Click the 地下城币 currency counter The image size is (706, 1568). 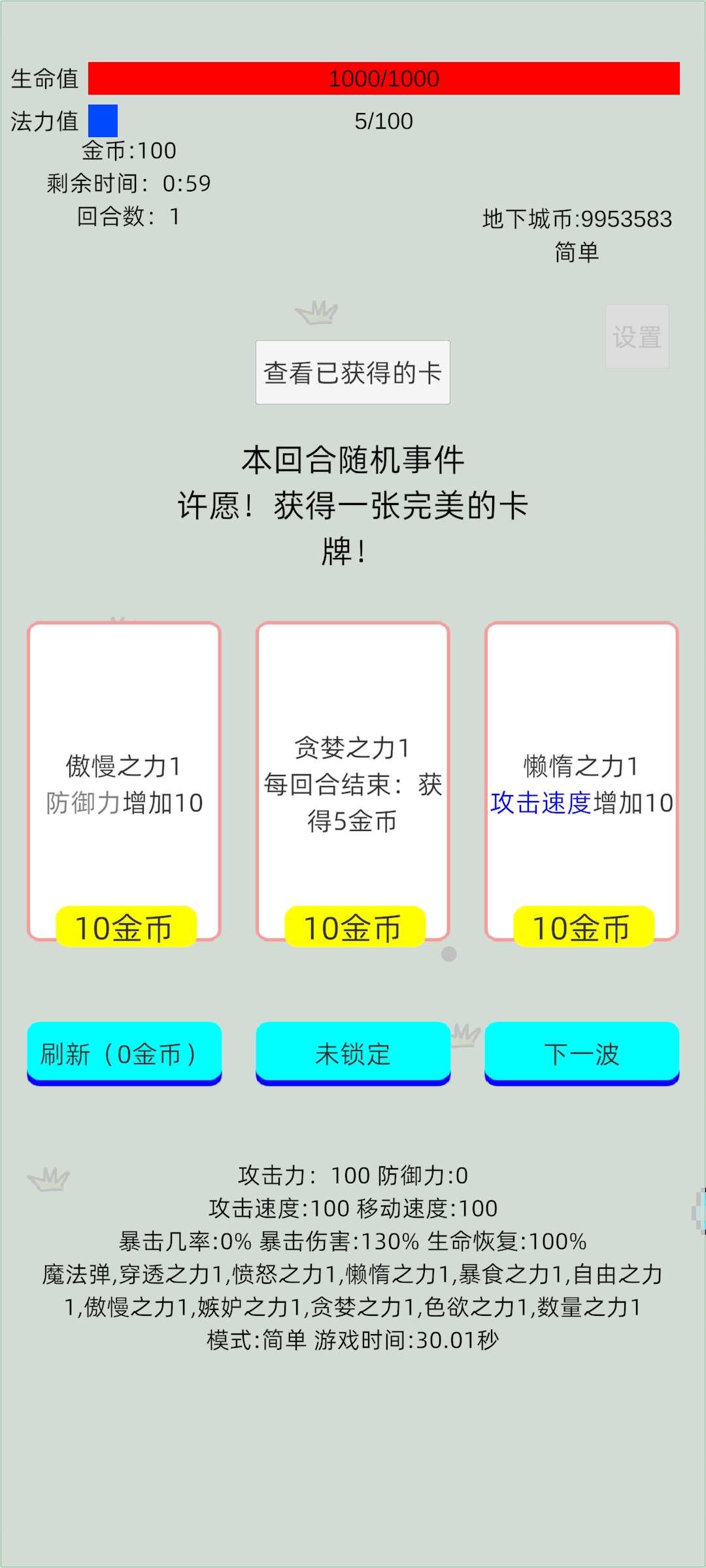(578, 218)
